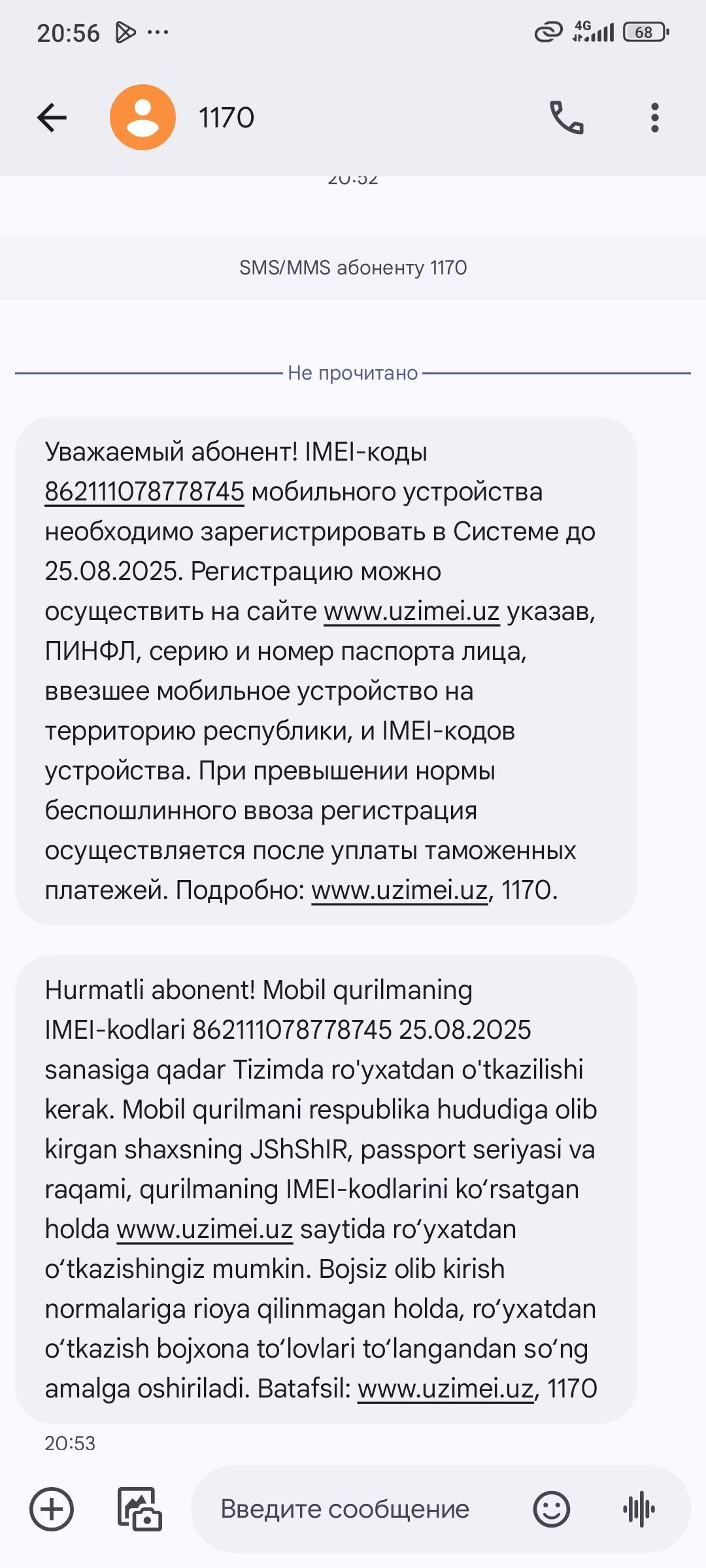Screen dimensions: 706x1568
Task: Open the emoji picker
Action: (x=552, y=1509)
